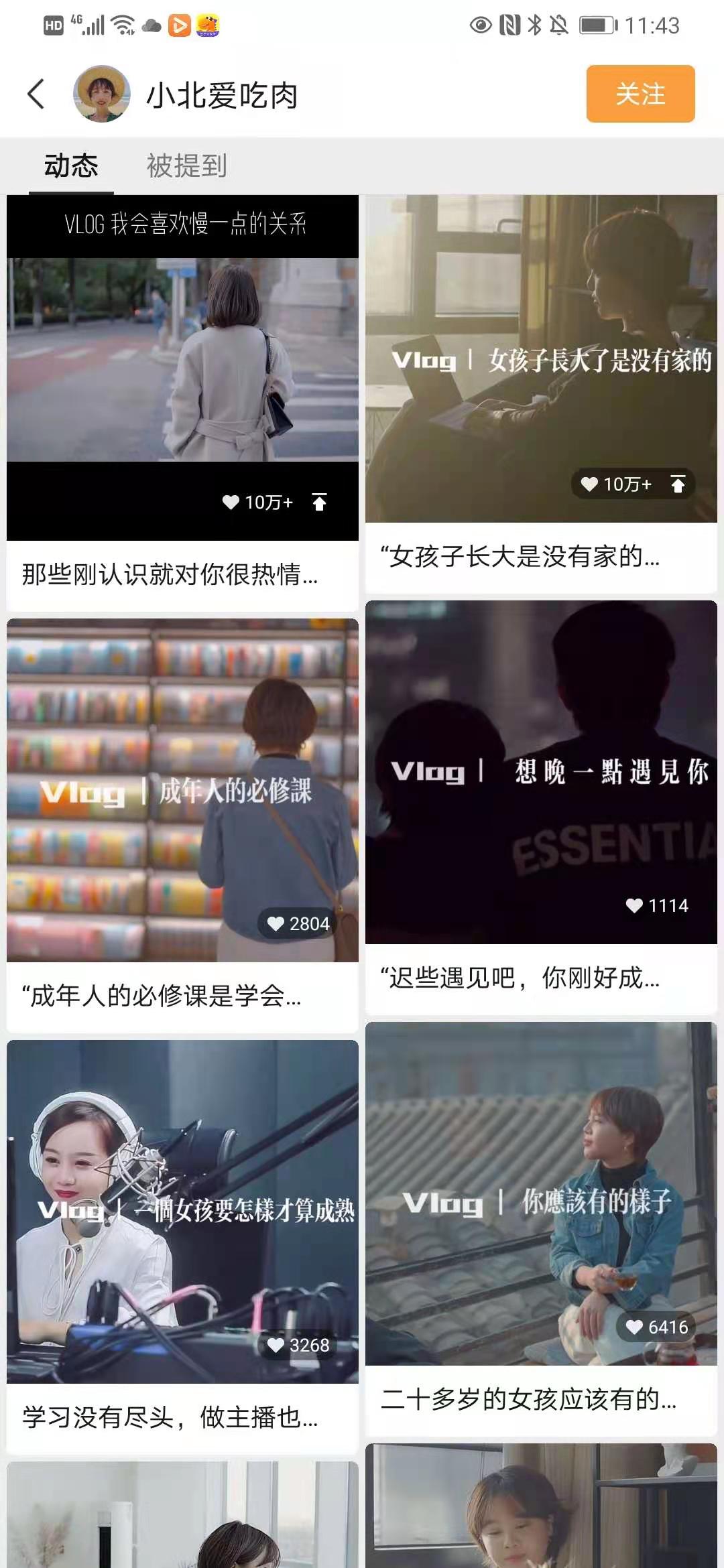Select the 动态 tab
Viewport: 724px width, 1568px height.
70,164
